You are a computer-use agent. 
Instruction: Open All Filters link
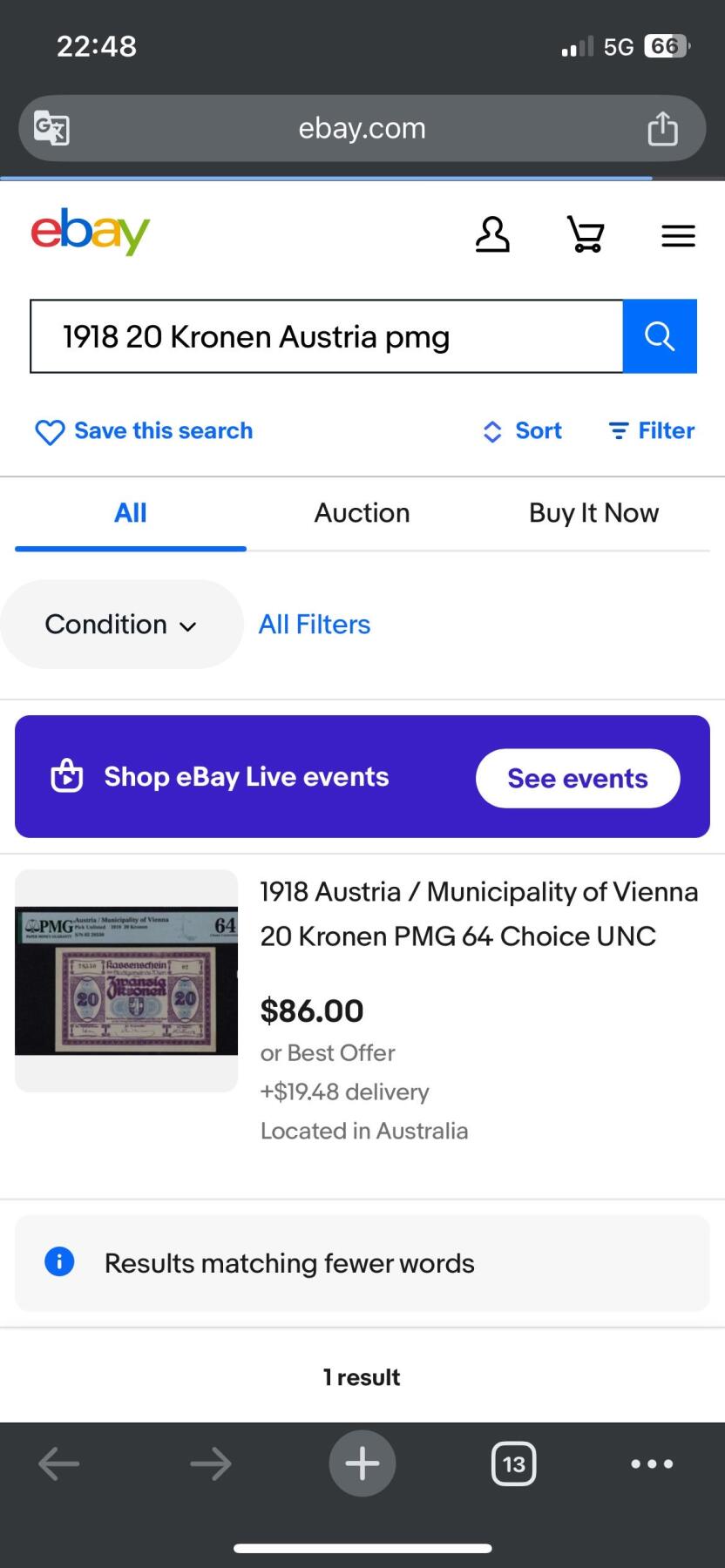(x=315, y=625)
